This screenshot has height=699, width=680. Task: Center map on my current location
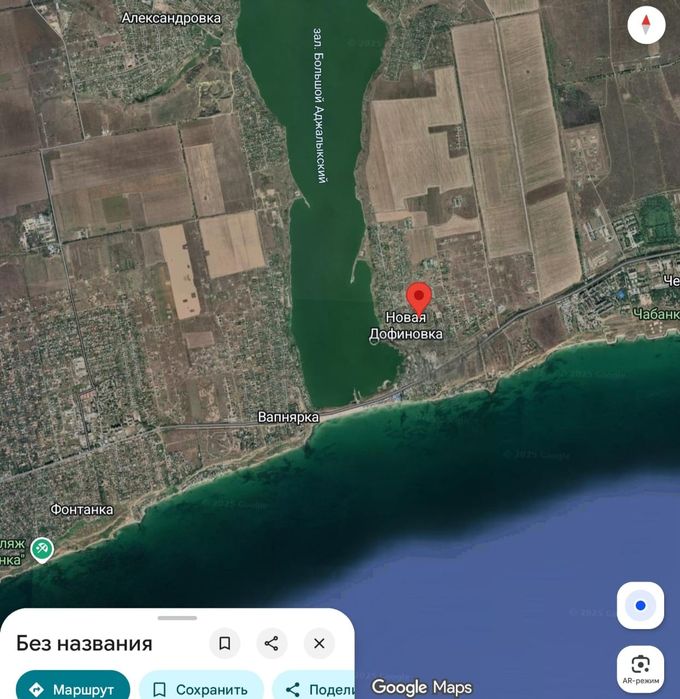[640, 605]
